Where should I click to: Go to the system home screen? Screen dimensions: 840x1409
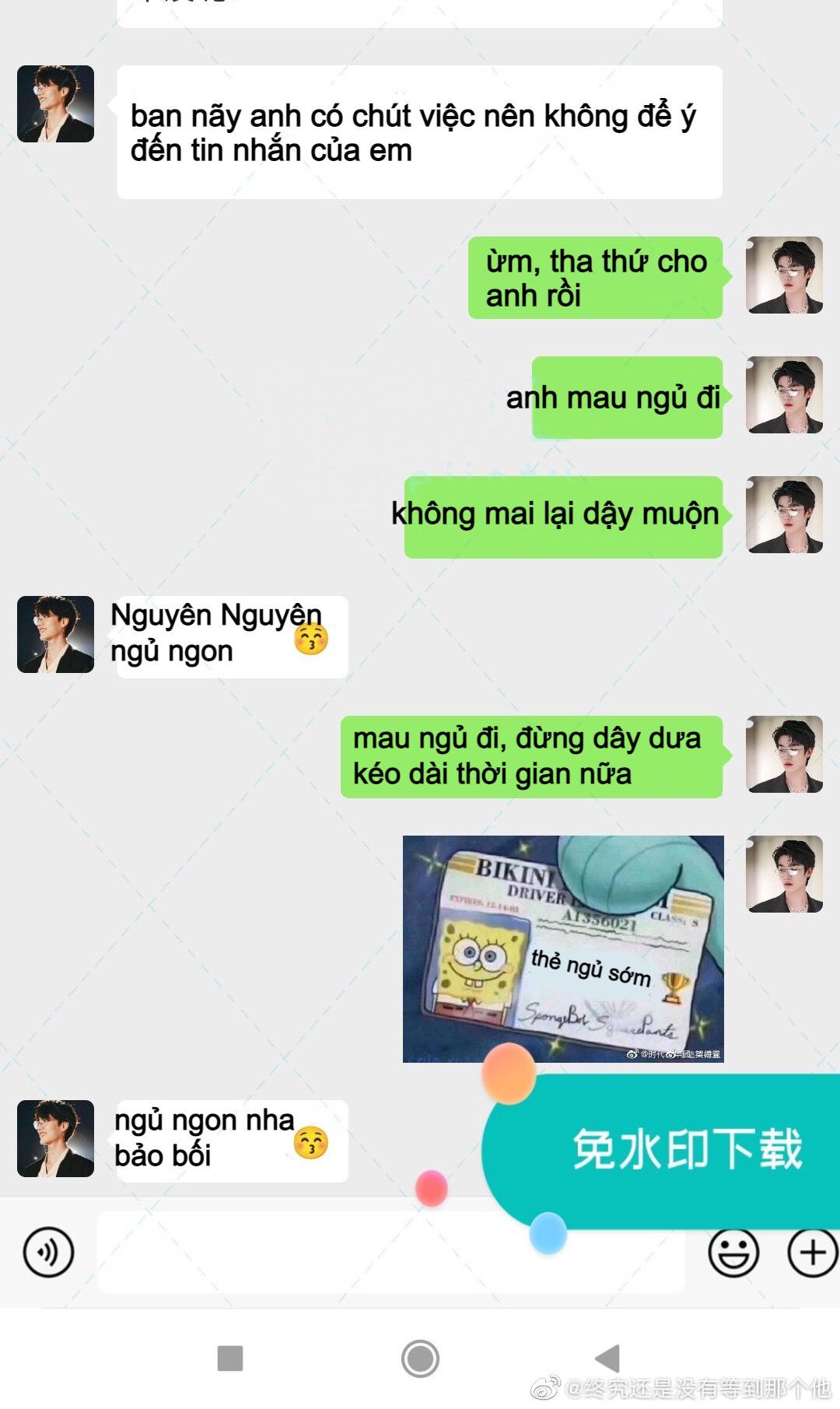click(420, 1358)
